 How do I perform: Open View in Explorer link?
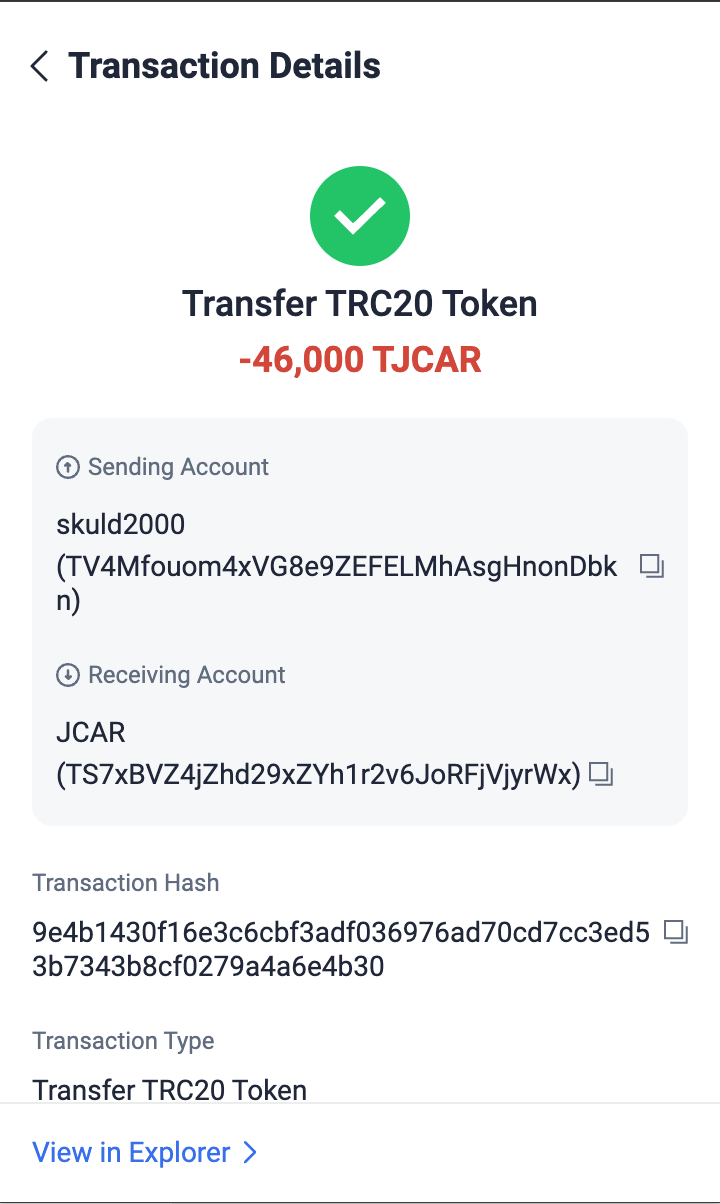click(145, 1152)
